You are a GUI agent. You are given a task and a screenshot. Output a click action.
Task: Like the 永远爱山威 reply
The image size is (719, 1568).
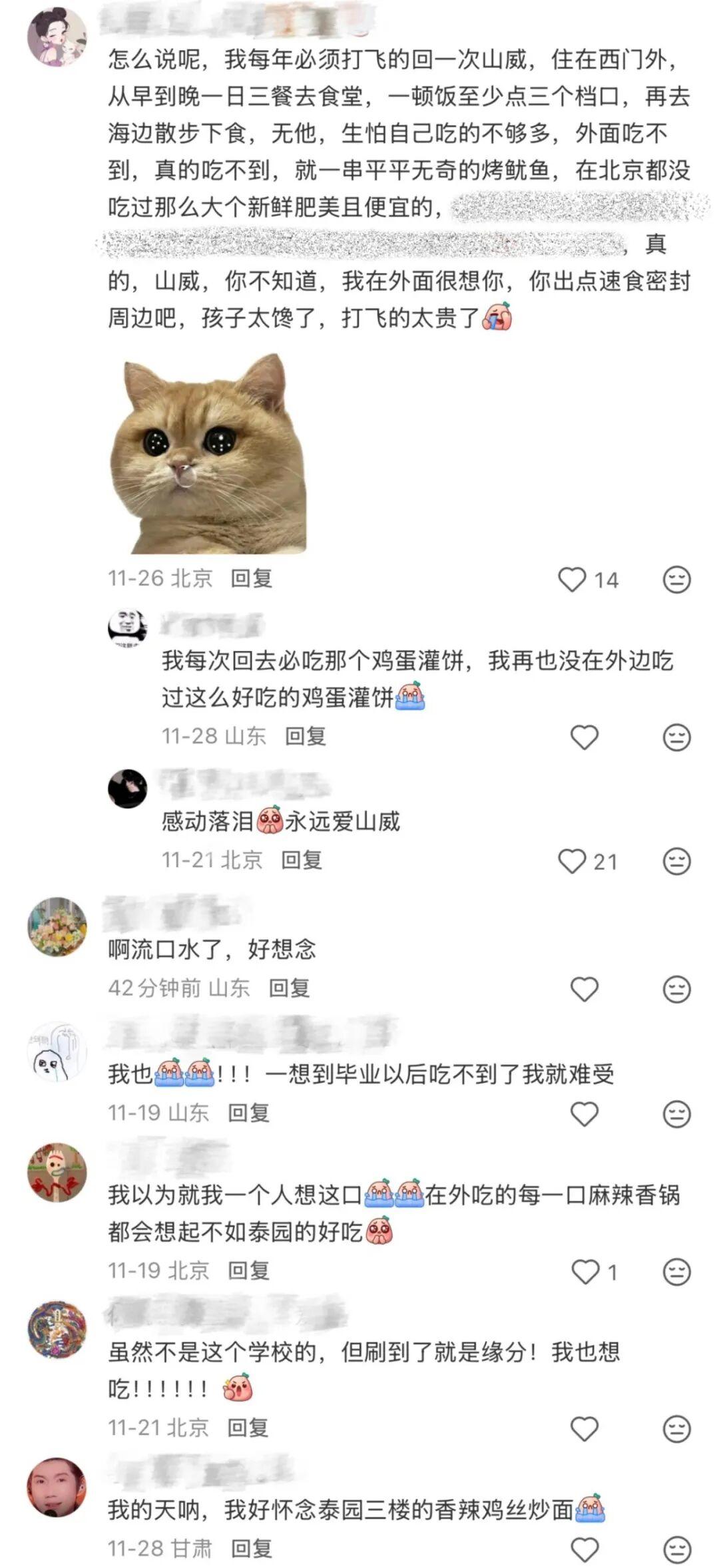pyautogui.click(x=572, y=862)
